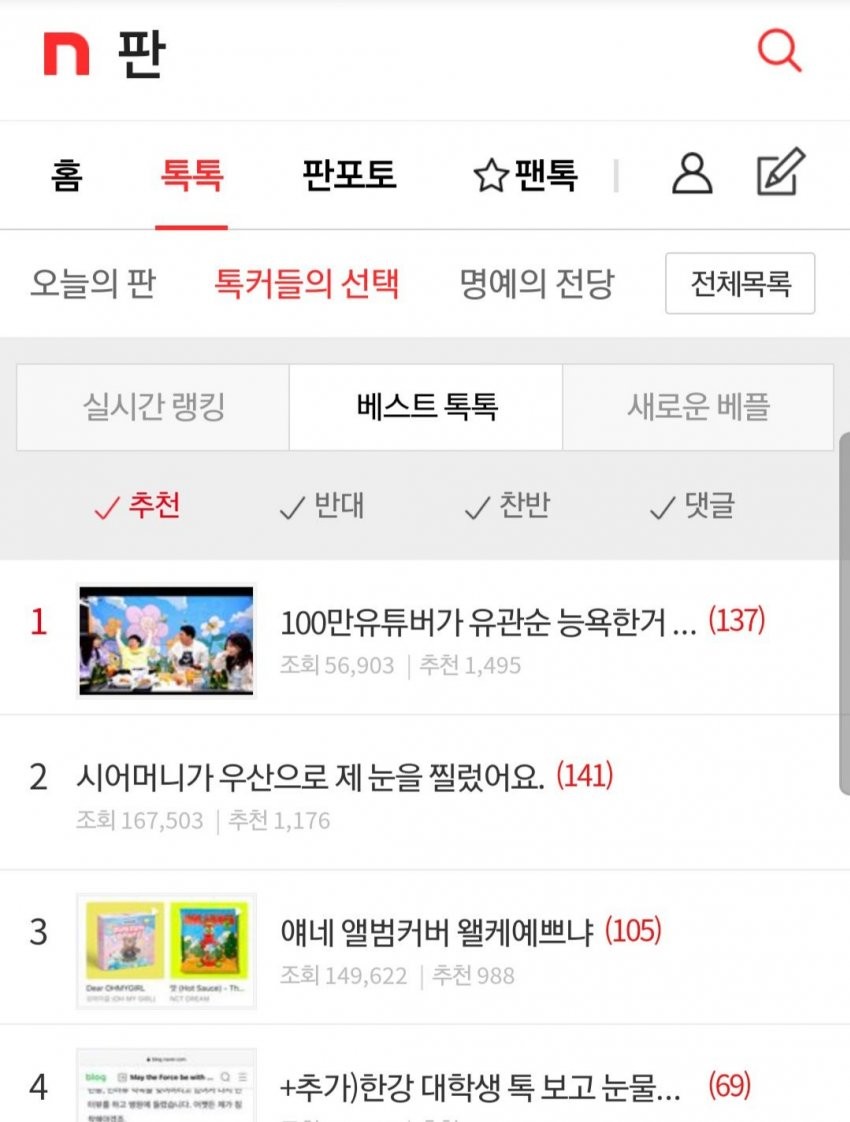Open the 팬톡 tab

[x=525, y=176]
